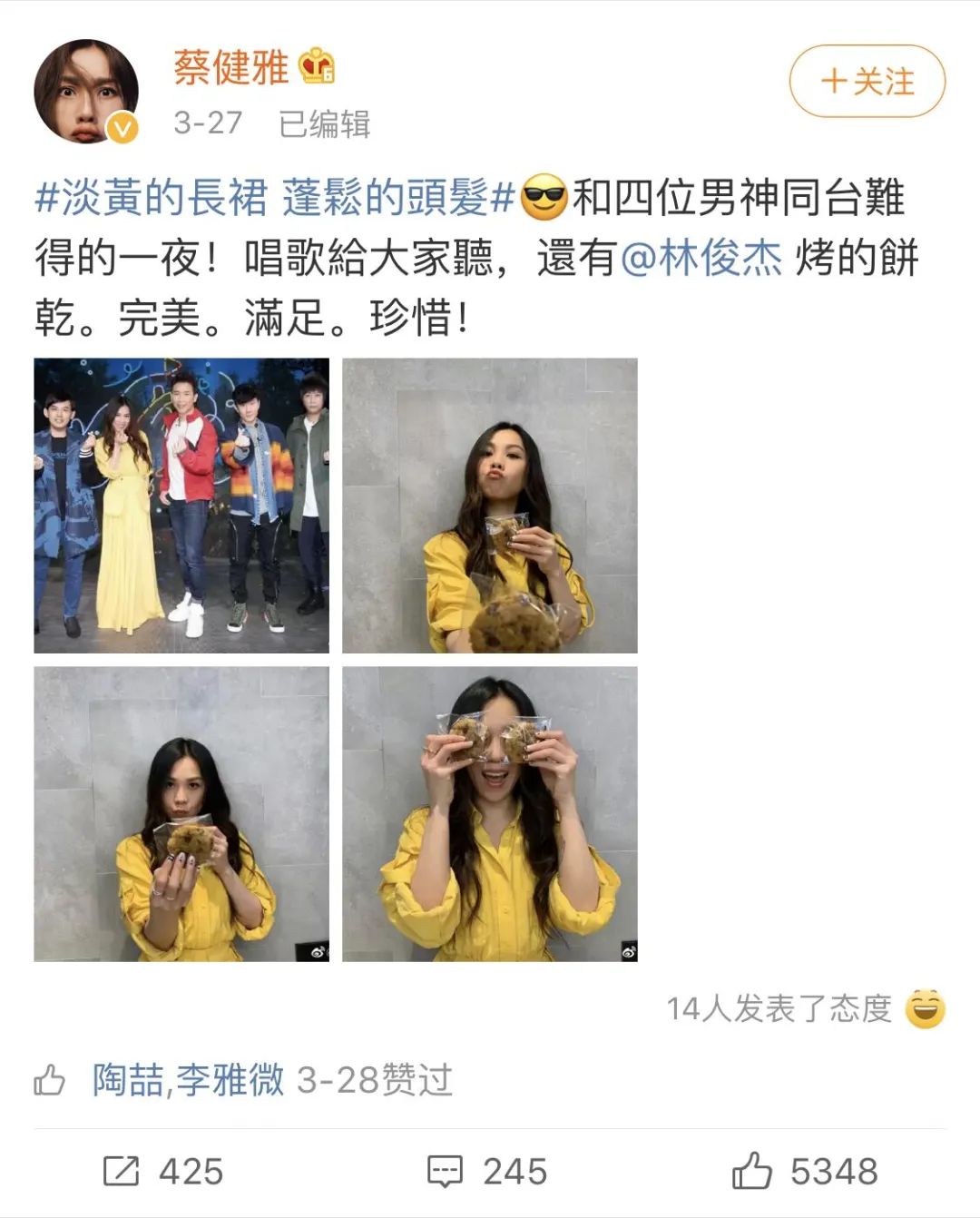The width and height of the screenshot is (980, 1218).
Task: Like this post (5348)
Action: click(x=804, y=1171)
